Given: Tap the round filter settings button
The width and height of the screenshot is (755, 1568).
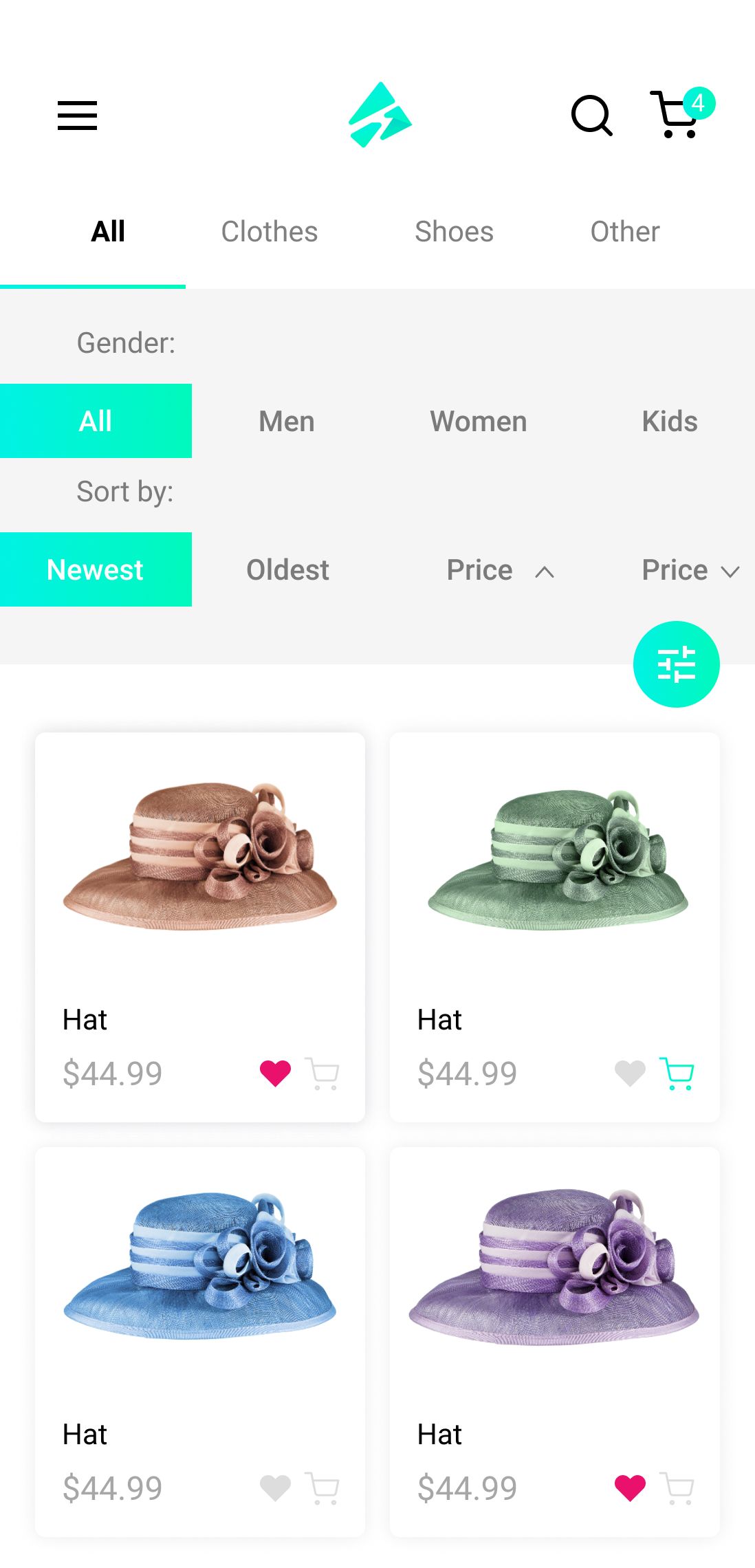Looking at the screenshot, I should 676,664.
